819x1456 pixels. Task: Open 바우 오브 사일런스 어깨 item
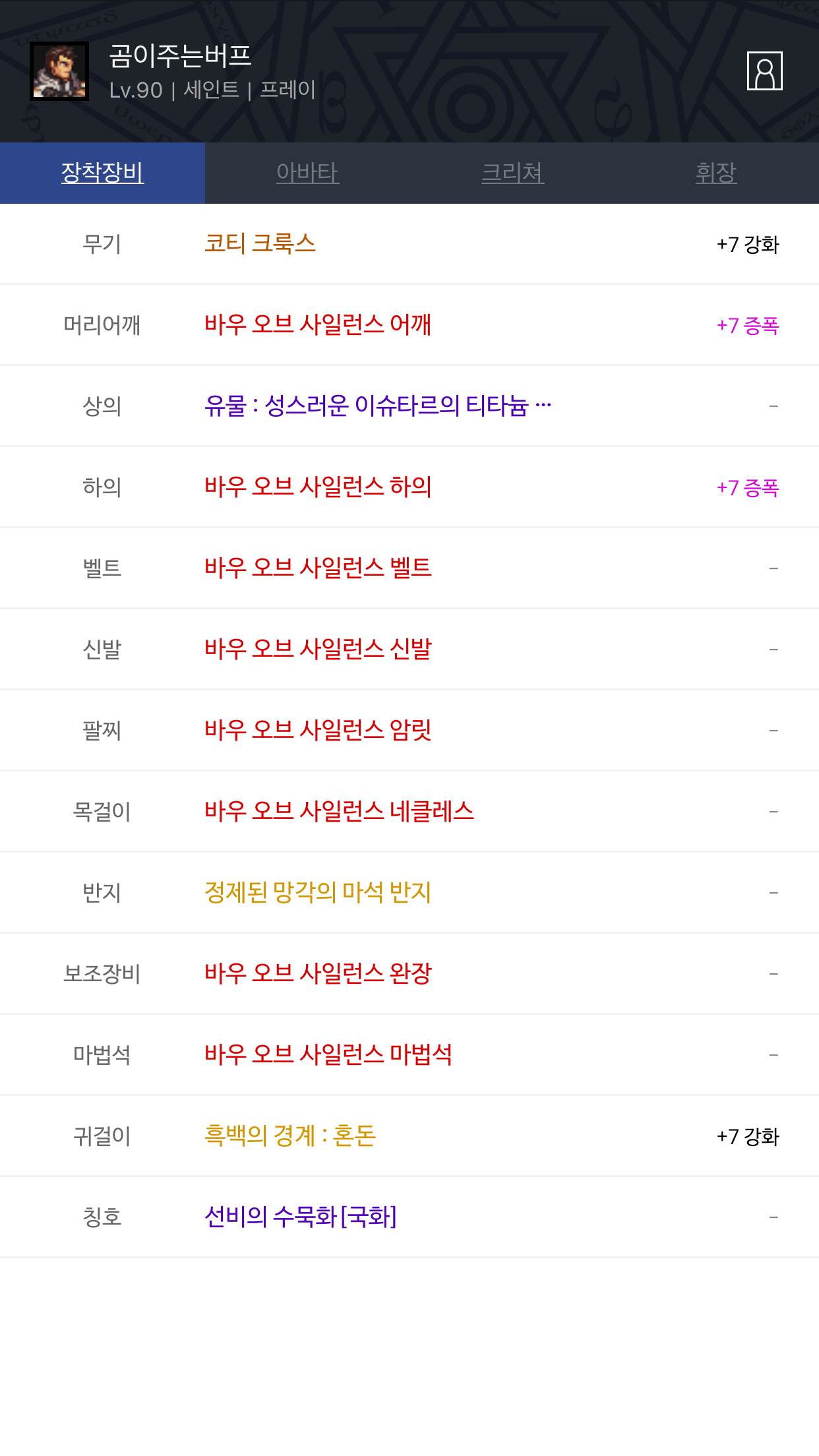pyautogui.click(x=318, y=324)
